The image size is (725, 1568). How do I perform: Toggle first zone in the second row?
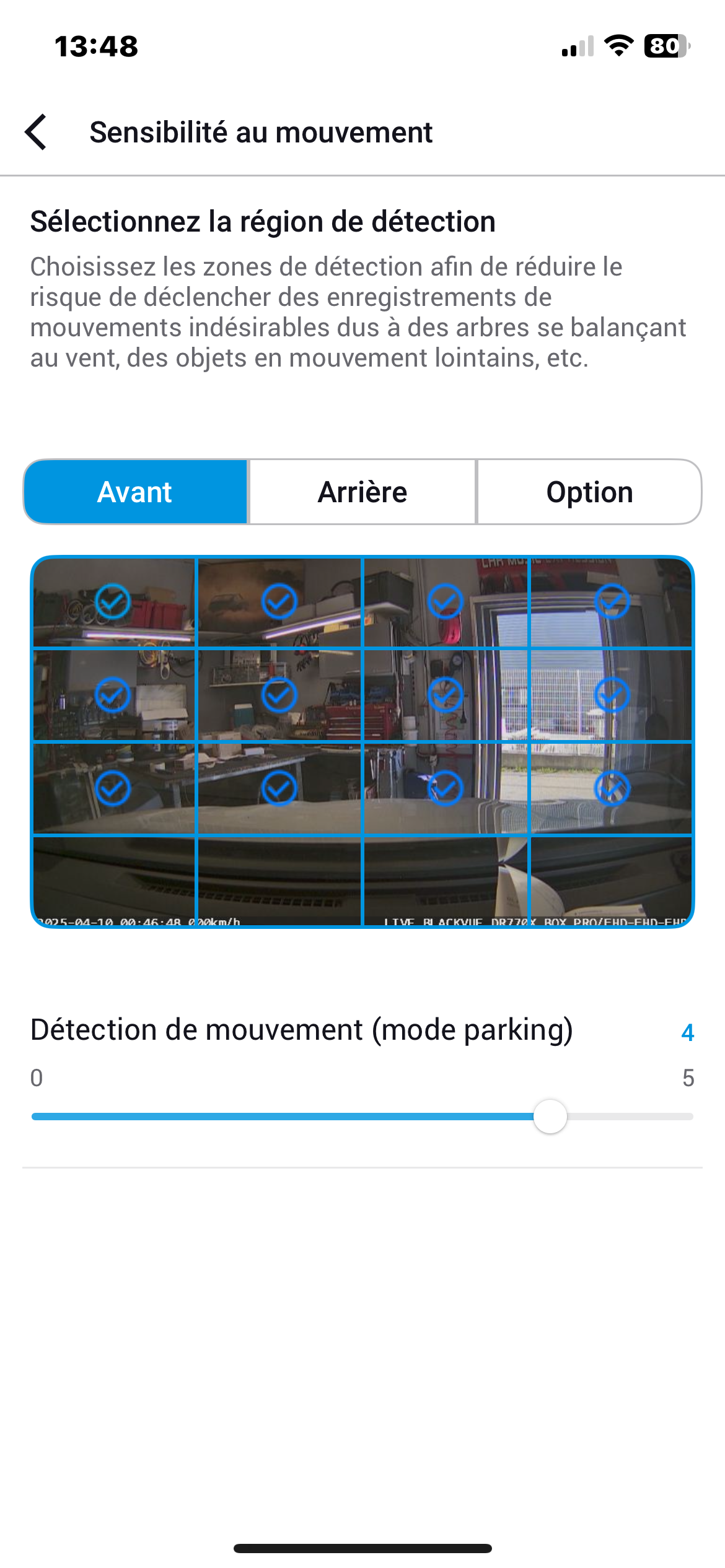click(113, 695)
